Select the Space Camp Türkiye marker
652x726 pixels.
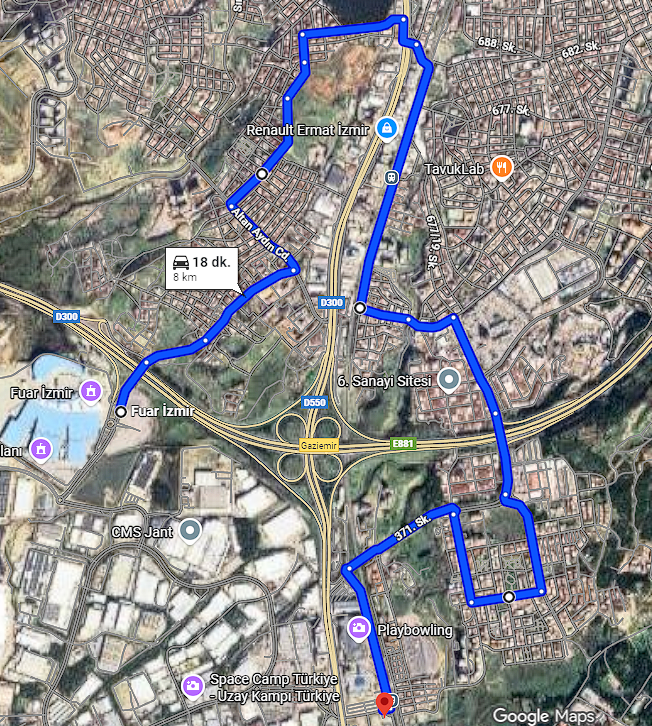(x=191, y=686)
